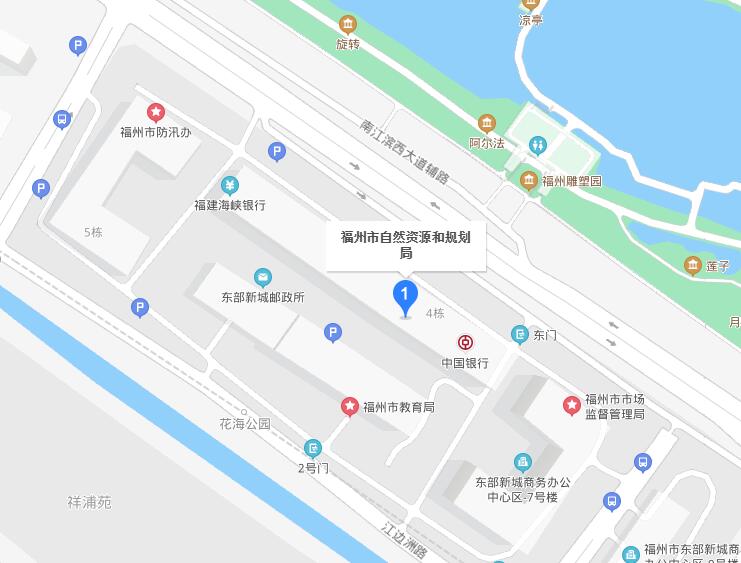741x563 pixels.
Task: Open the 福州市自然资源和规划局 info callout
Action: tap(406, 245)
